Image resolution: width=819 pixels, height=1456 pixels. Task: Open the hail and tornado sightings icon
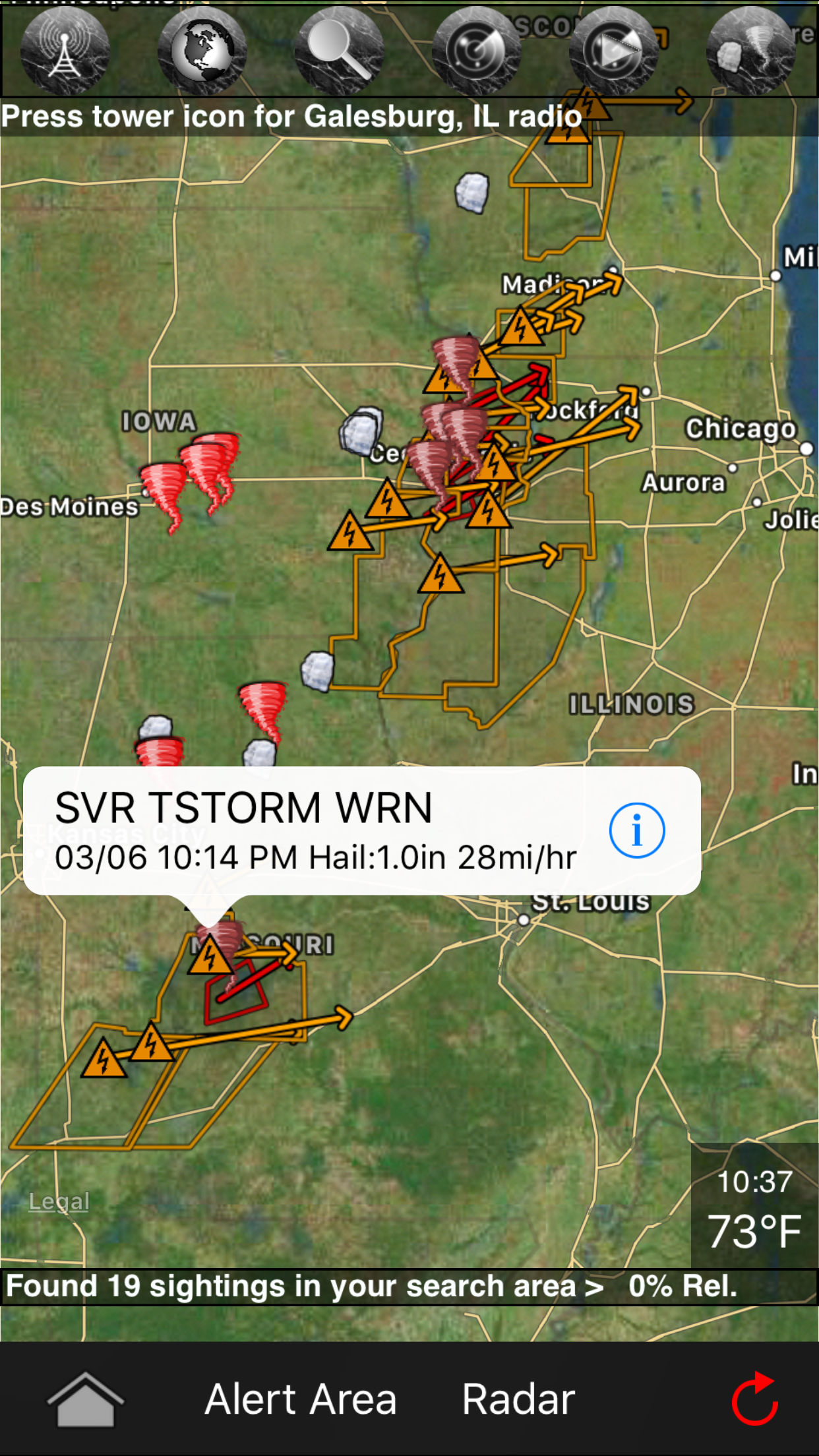(x=752, y=51)
